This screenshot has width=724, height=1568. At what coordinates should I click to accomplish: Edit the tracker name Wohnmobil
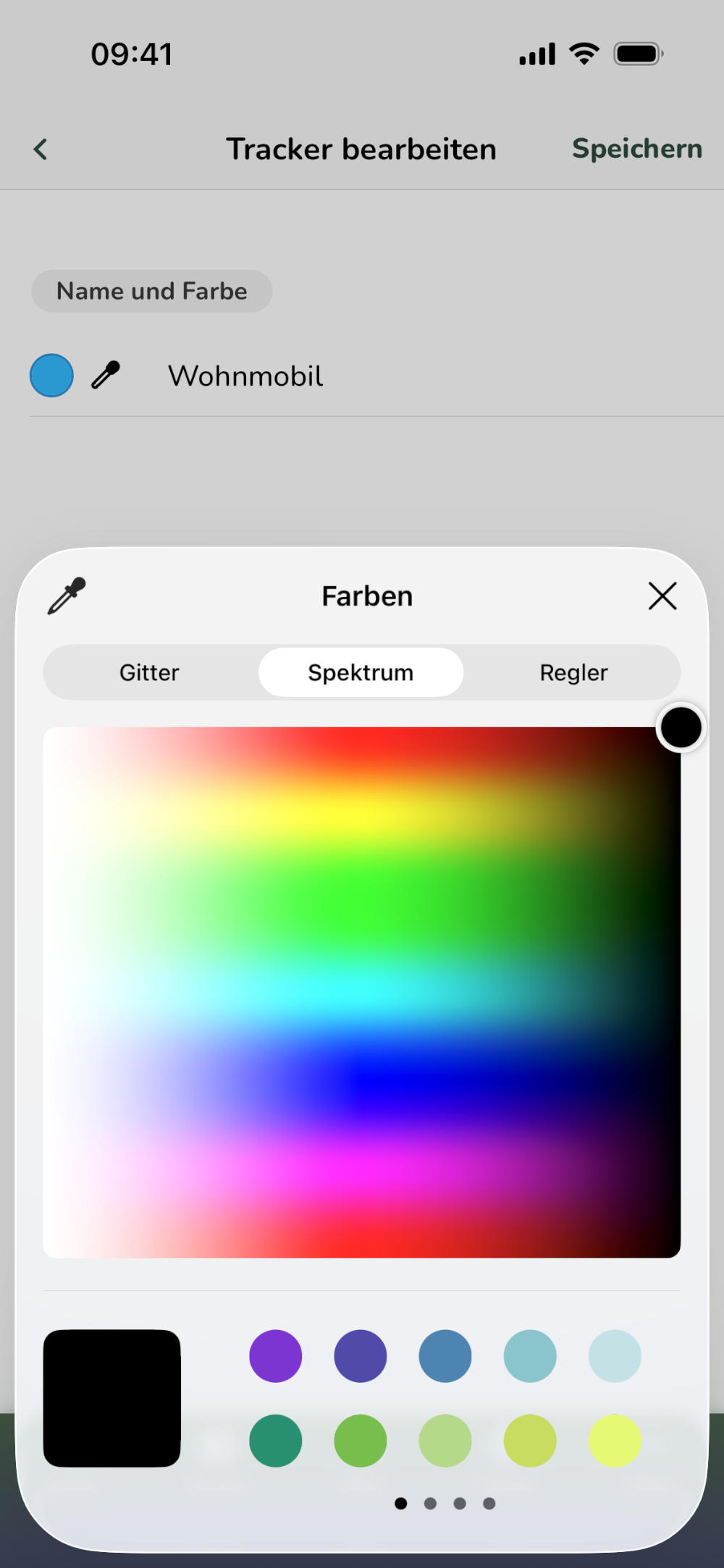pos(246,376)
